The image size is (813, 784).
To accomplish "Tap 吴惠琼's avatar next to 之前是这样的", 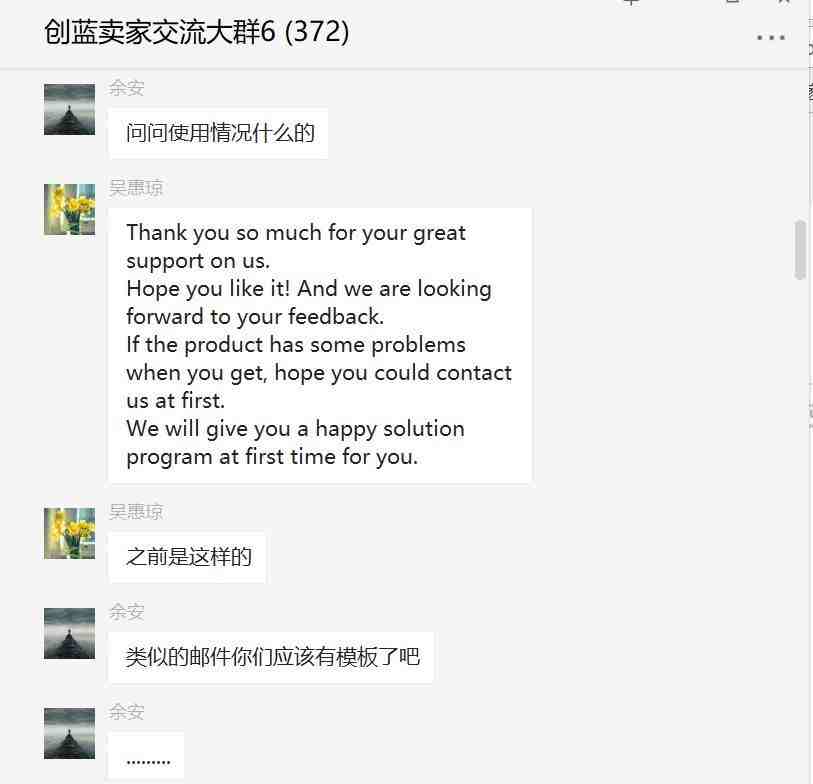I will pyautogui.click(x=69, y=533).
